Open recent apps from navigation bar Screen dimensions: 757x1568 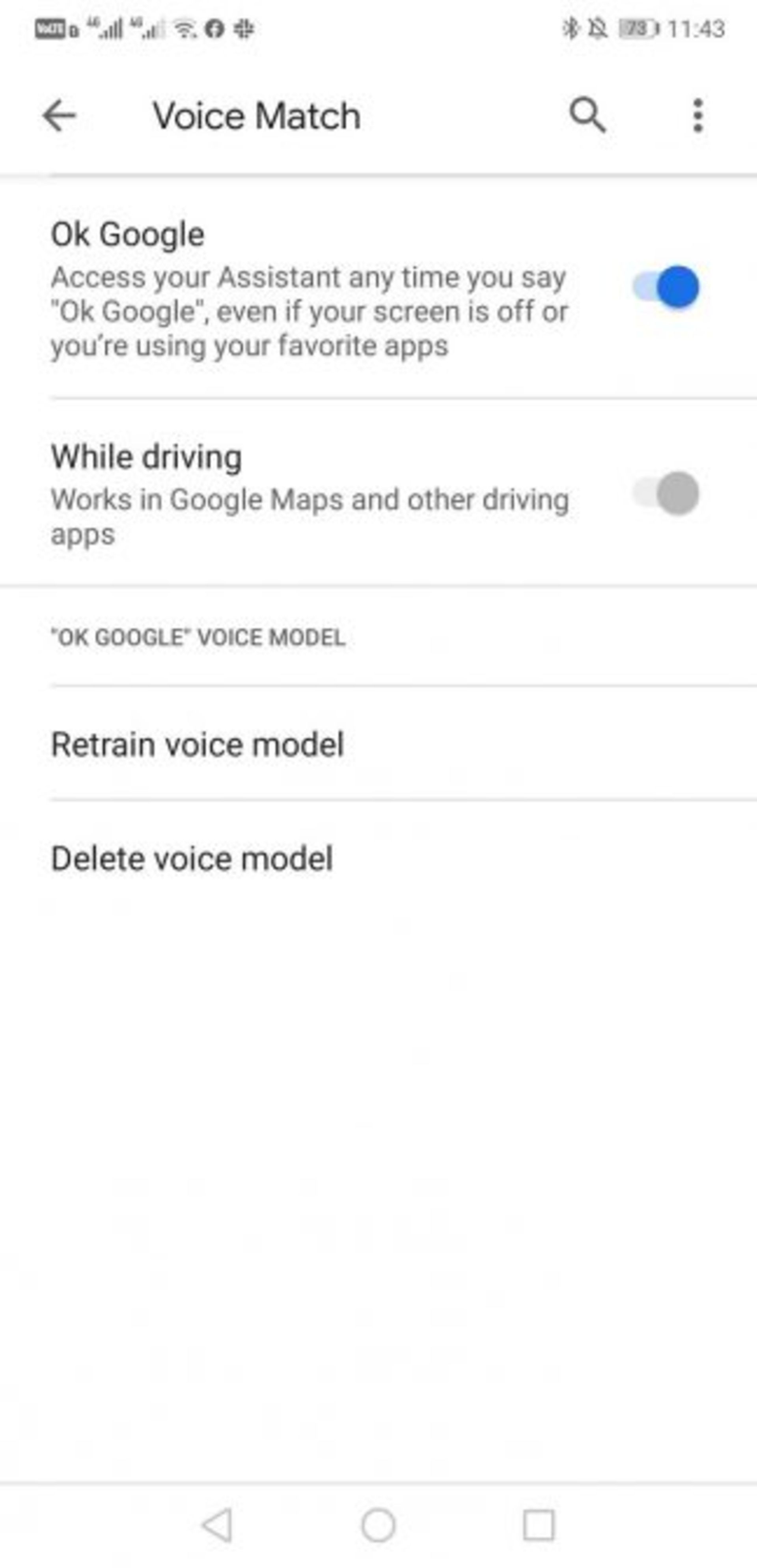(x=539, y=1525)
